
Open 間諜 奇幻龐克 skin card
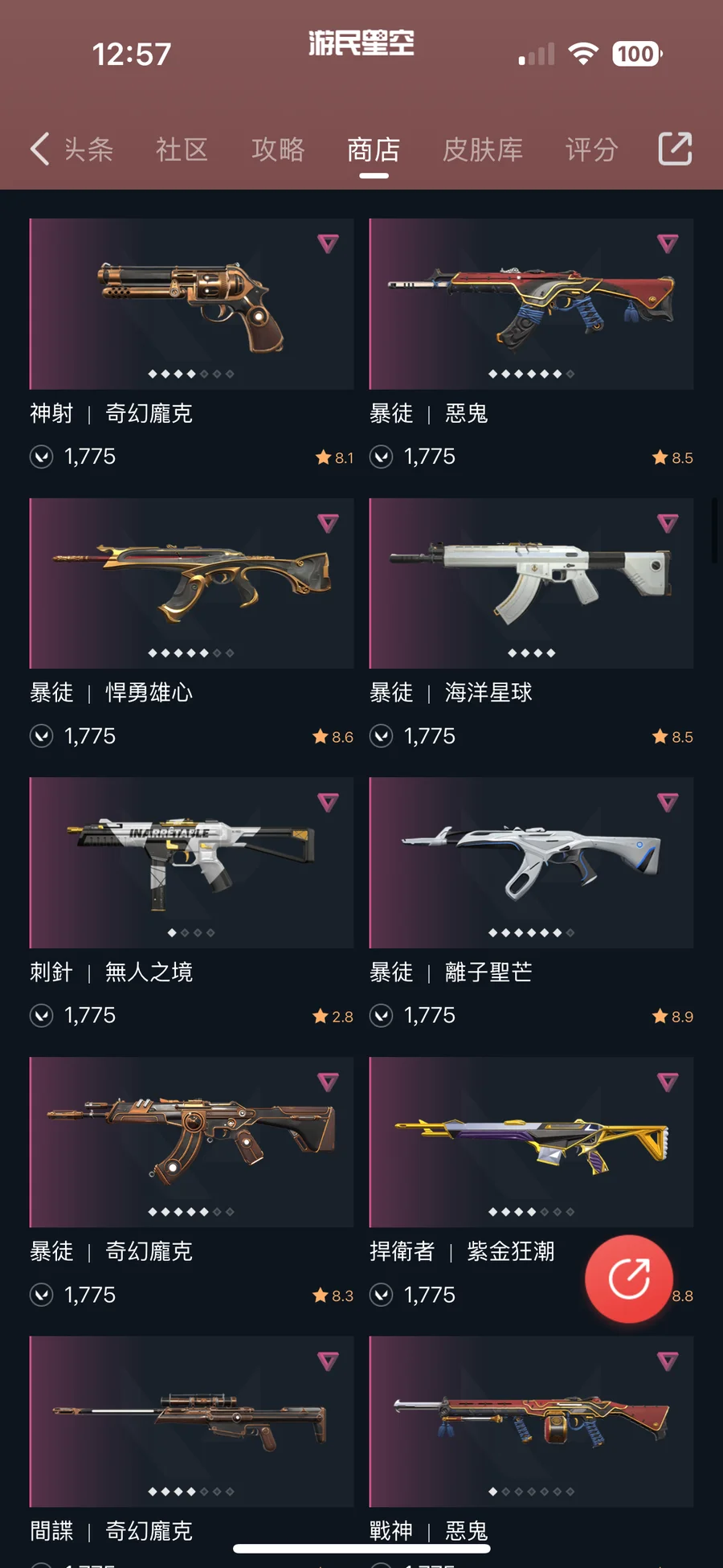click(x=191, y=1422)
